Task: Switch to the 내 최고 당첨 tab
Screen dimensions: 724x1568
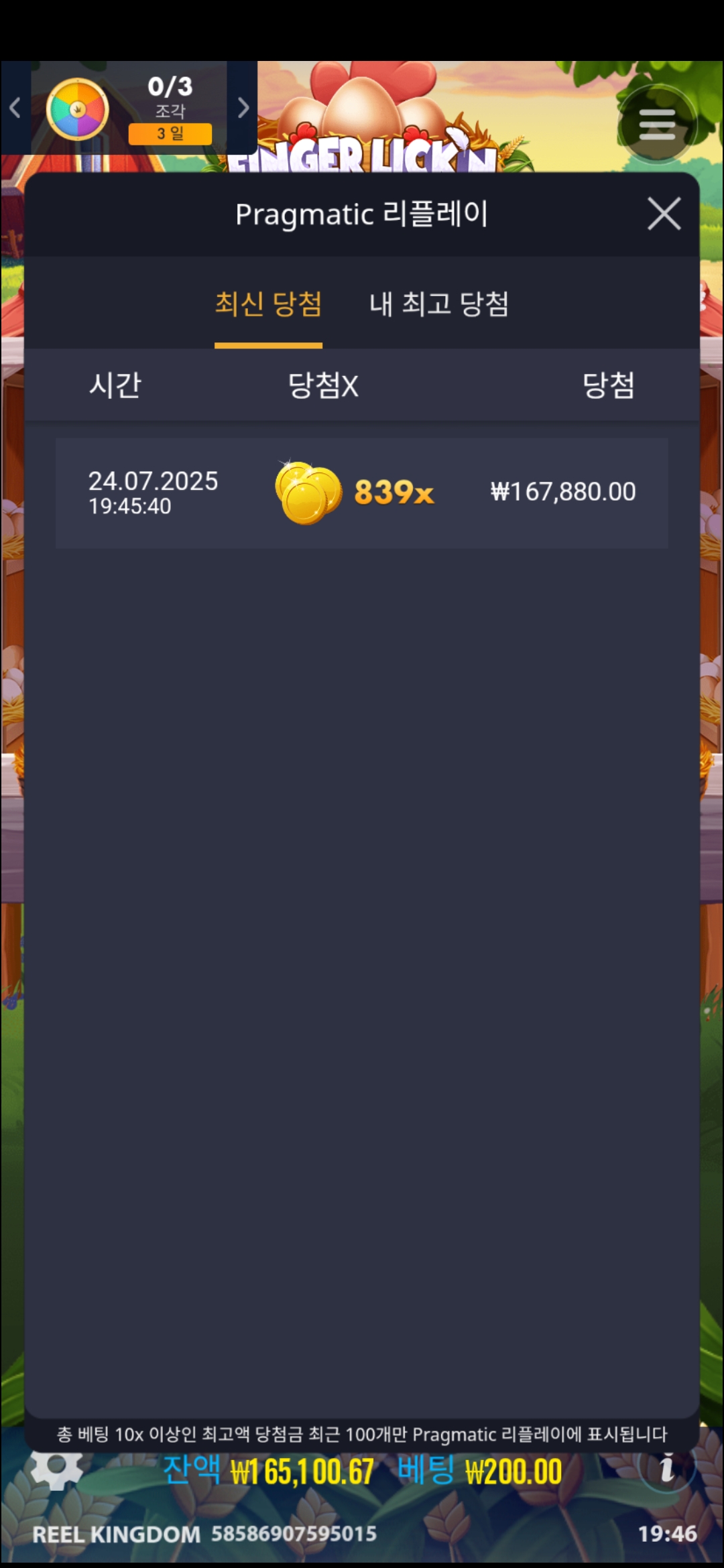Action: point(439,304)
